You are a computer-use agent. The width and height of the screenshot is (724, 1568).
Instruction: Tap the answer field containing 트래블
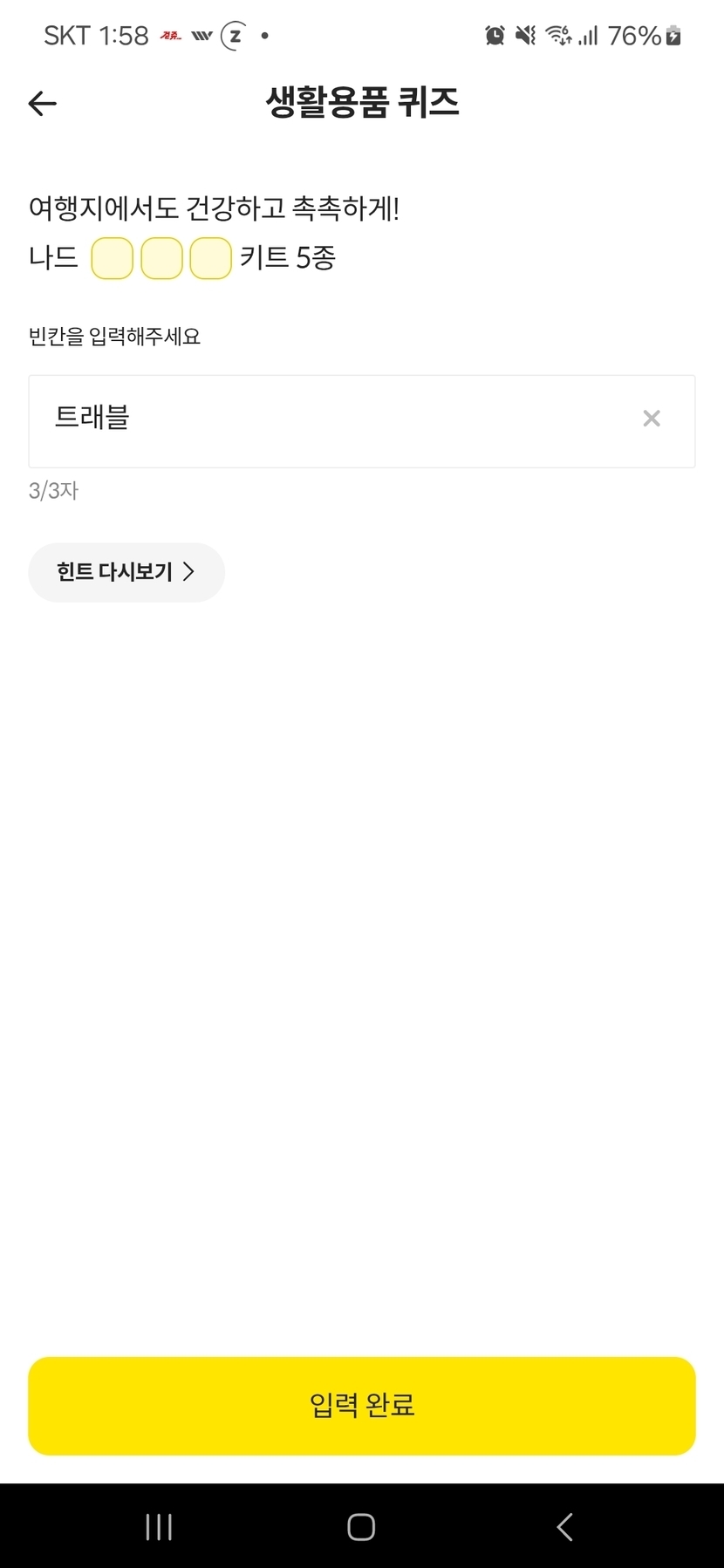point(331,420)
